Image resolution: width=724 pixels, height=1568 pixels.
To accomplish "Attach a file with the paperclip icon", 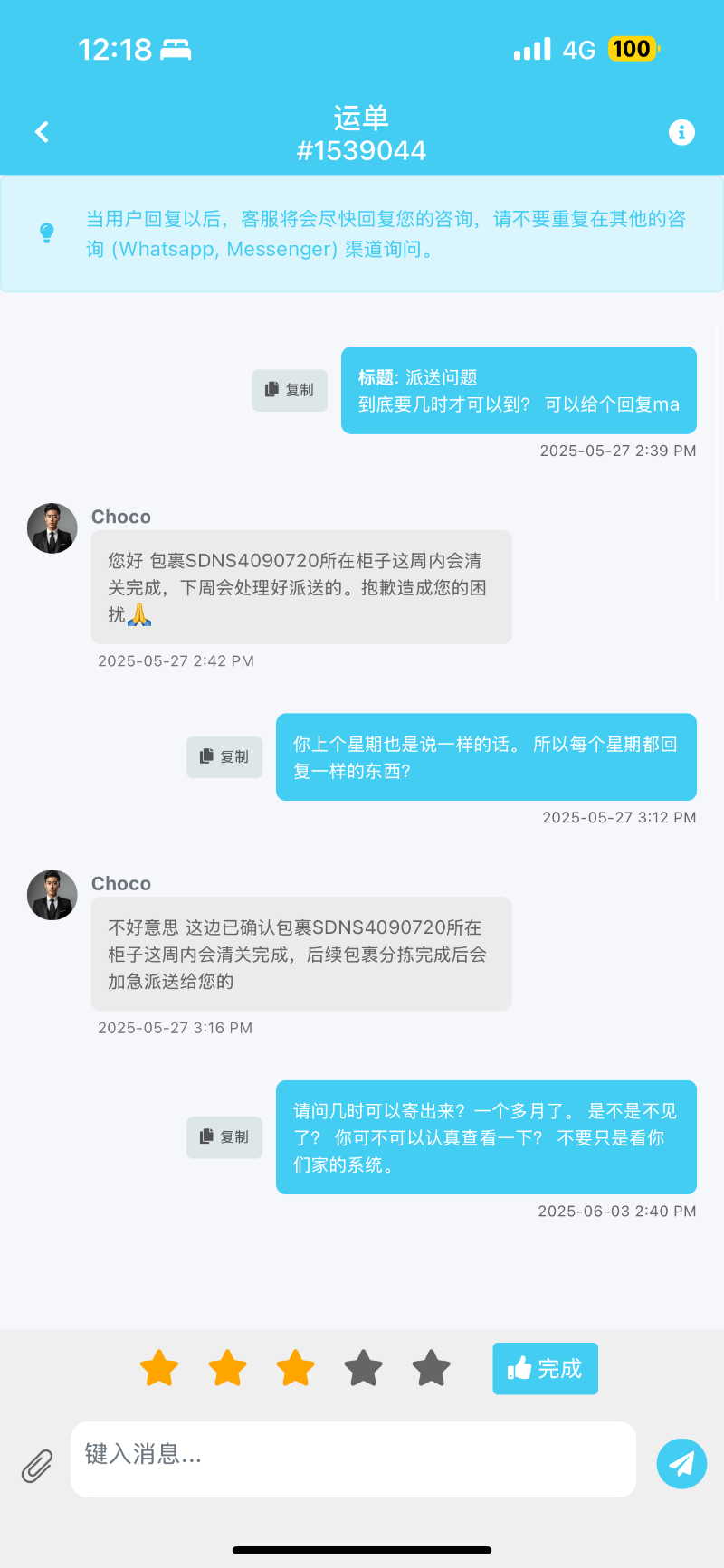I will click(37, 1465).
